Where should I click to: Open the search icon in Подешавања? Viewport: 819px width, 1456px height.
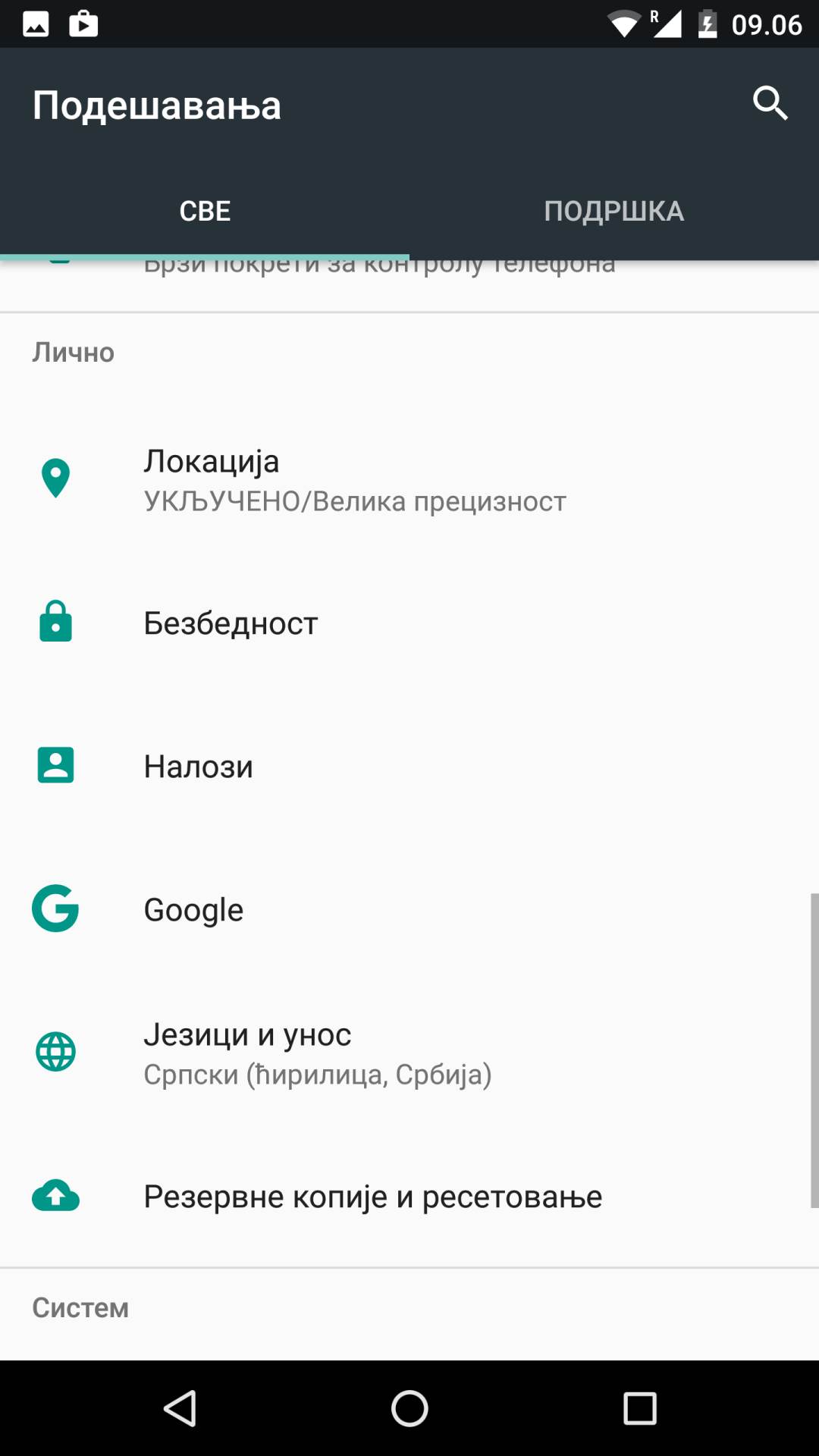point(770,104)
